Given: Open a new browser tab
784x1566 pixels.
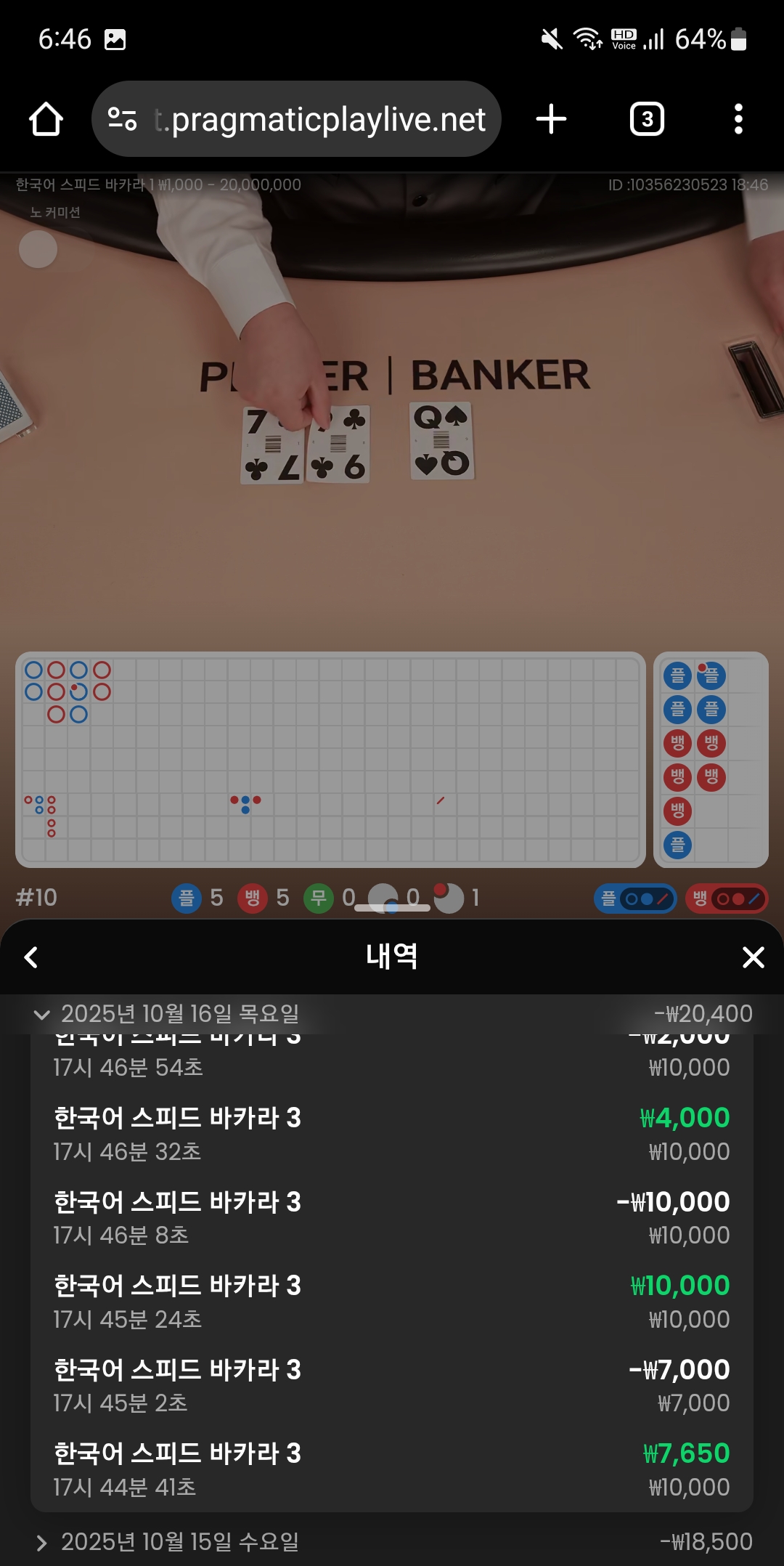Looking at the screenshot, I should click(551, 119).
